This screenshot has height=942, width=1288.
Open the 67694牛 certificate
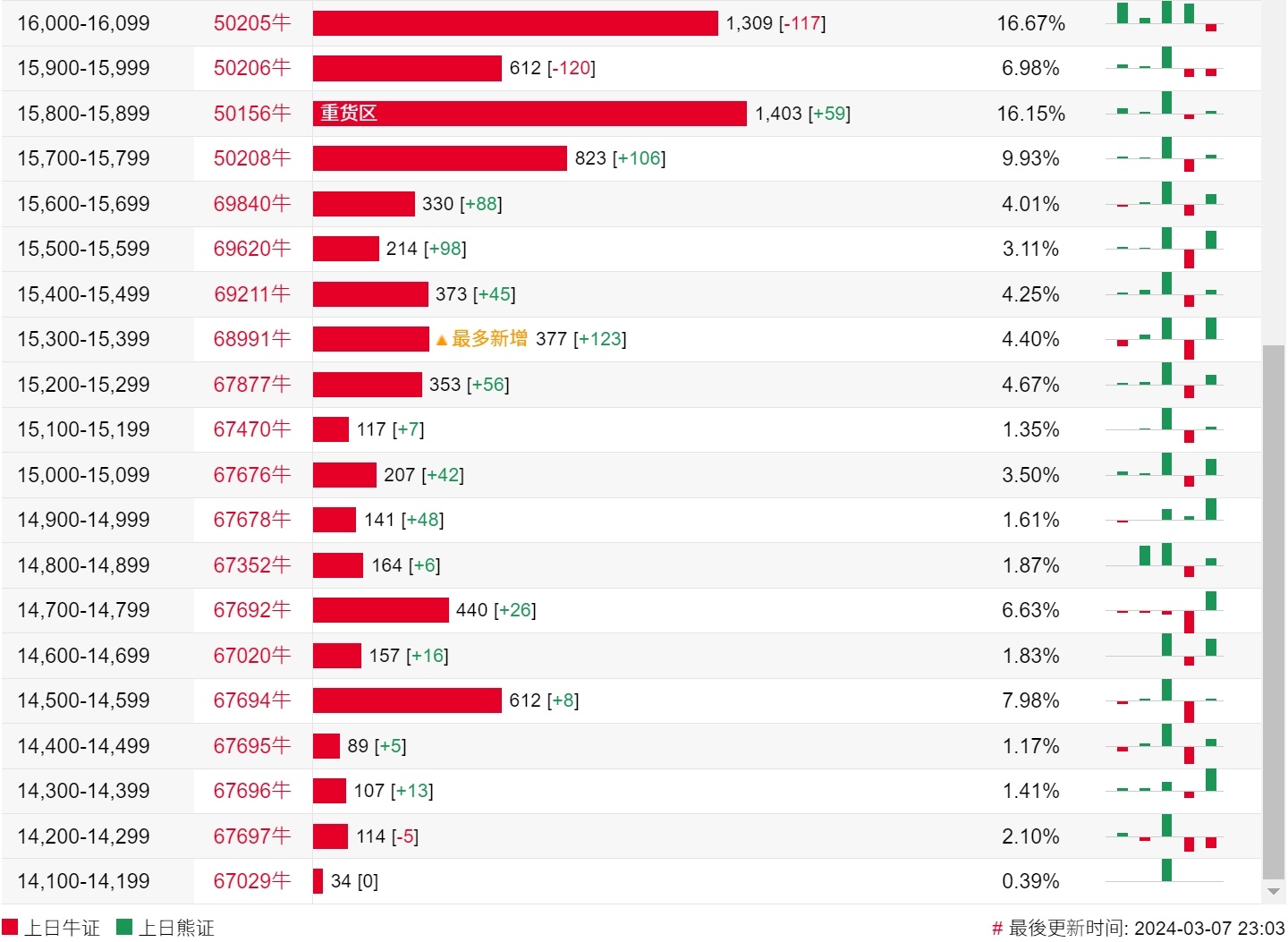tap(252, 700)
